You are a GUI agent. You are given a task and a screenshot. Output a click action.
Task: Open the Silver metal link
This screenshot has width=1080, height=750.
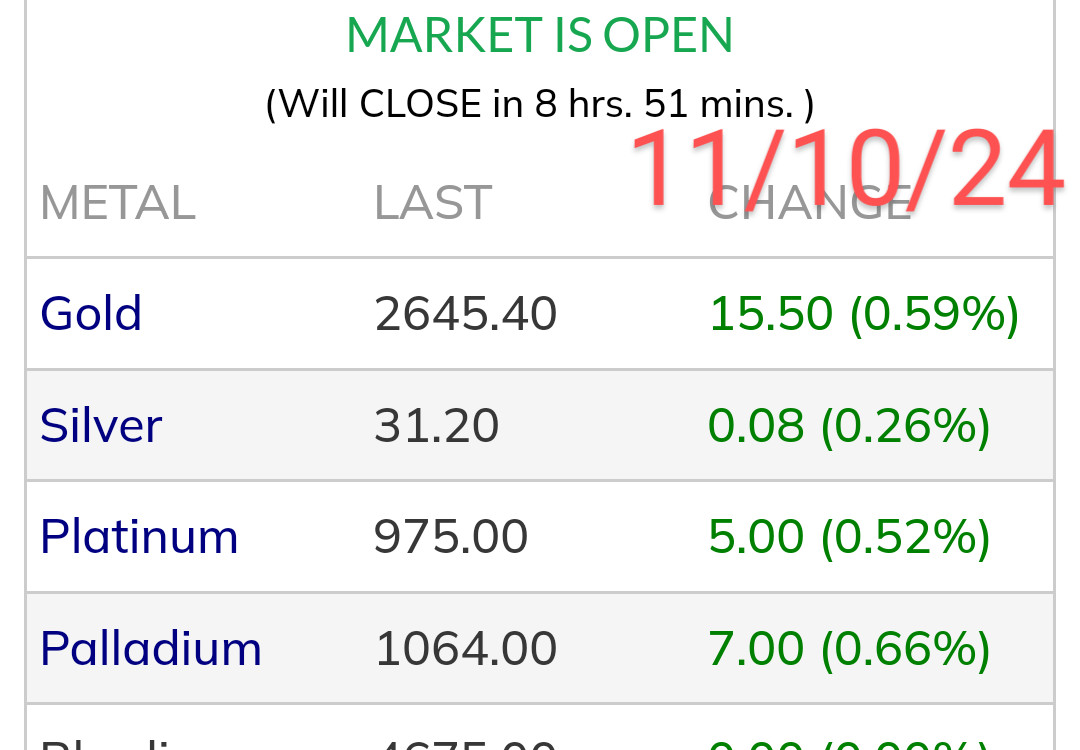coord(101,425)
